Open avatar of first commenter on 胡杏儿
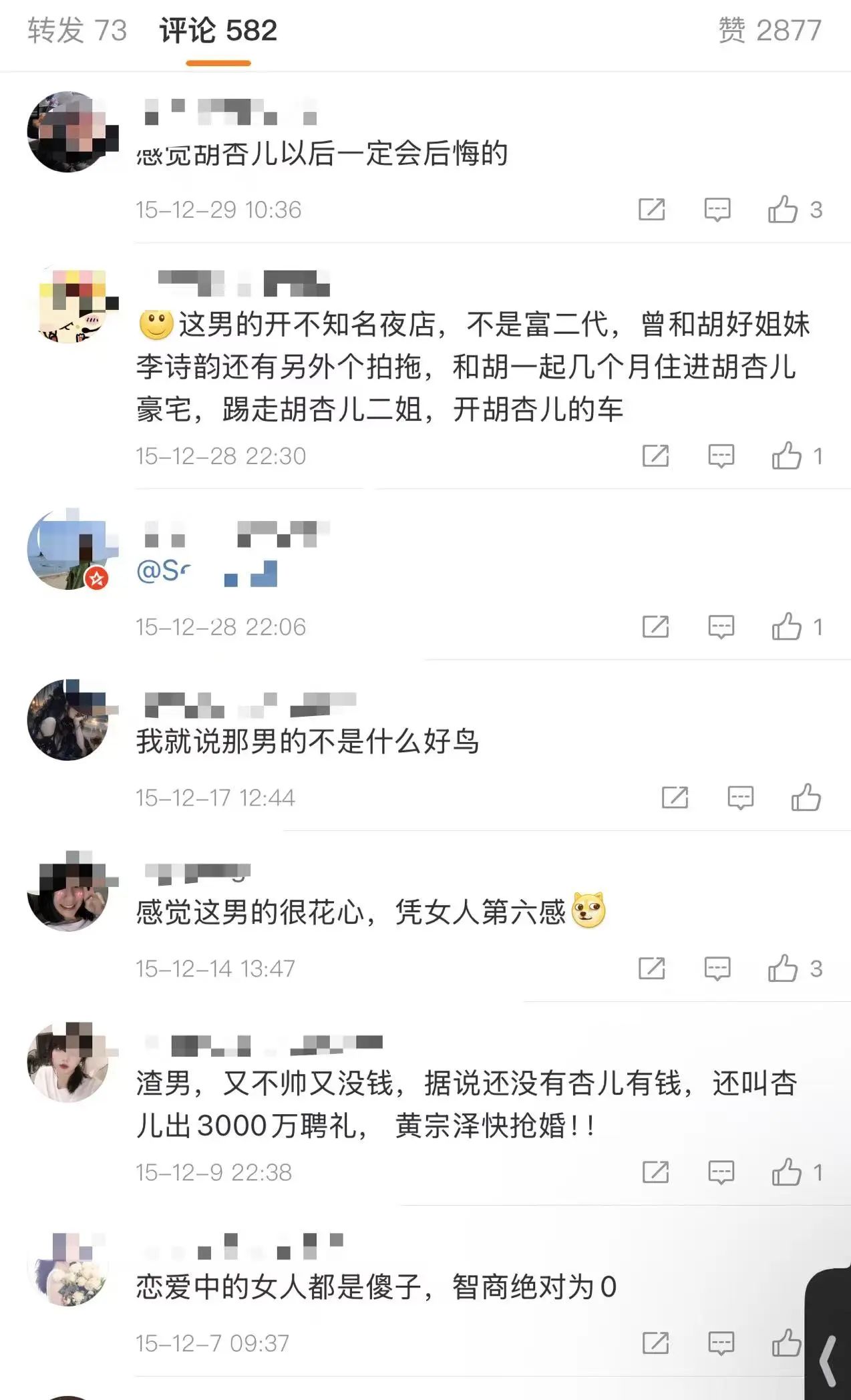851x1400 pixels. click(67, 132)
